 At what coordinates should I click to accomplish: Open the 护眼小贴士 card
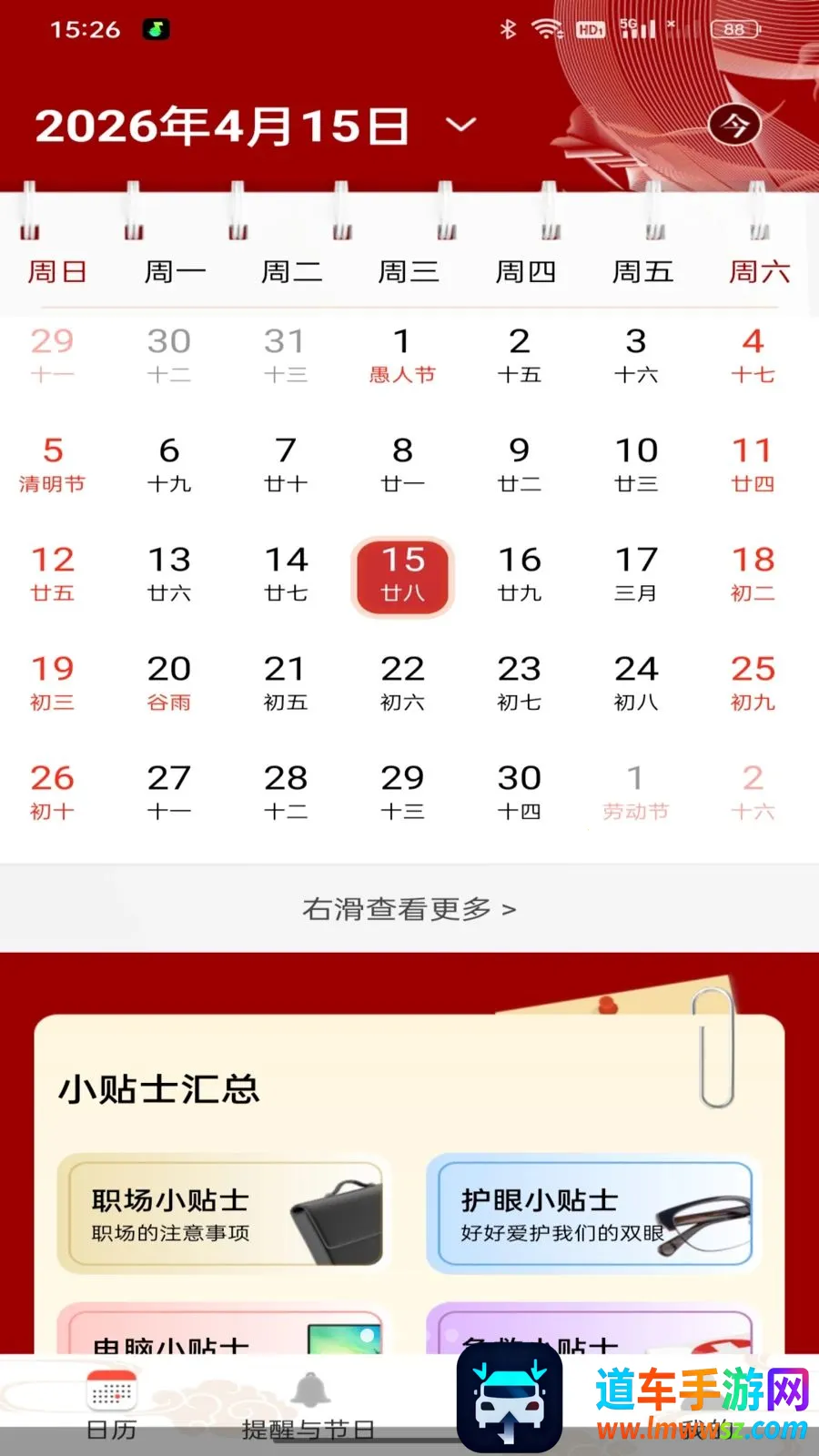click(x=592, y=1213)
